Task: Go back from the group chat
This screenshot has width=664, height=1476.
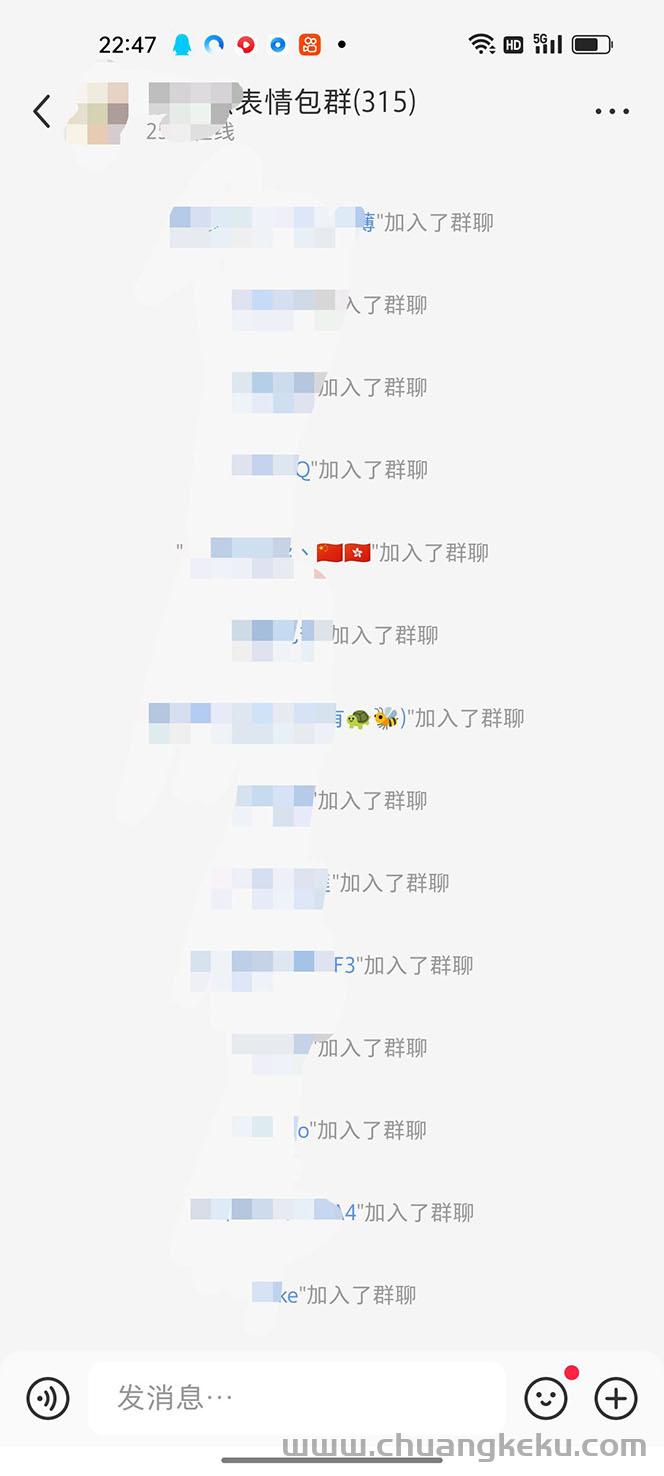Action: (41, 111)
